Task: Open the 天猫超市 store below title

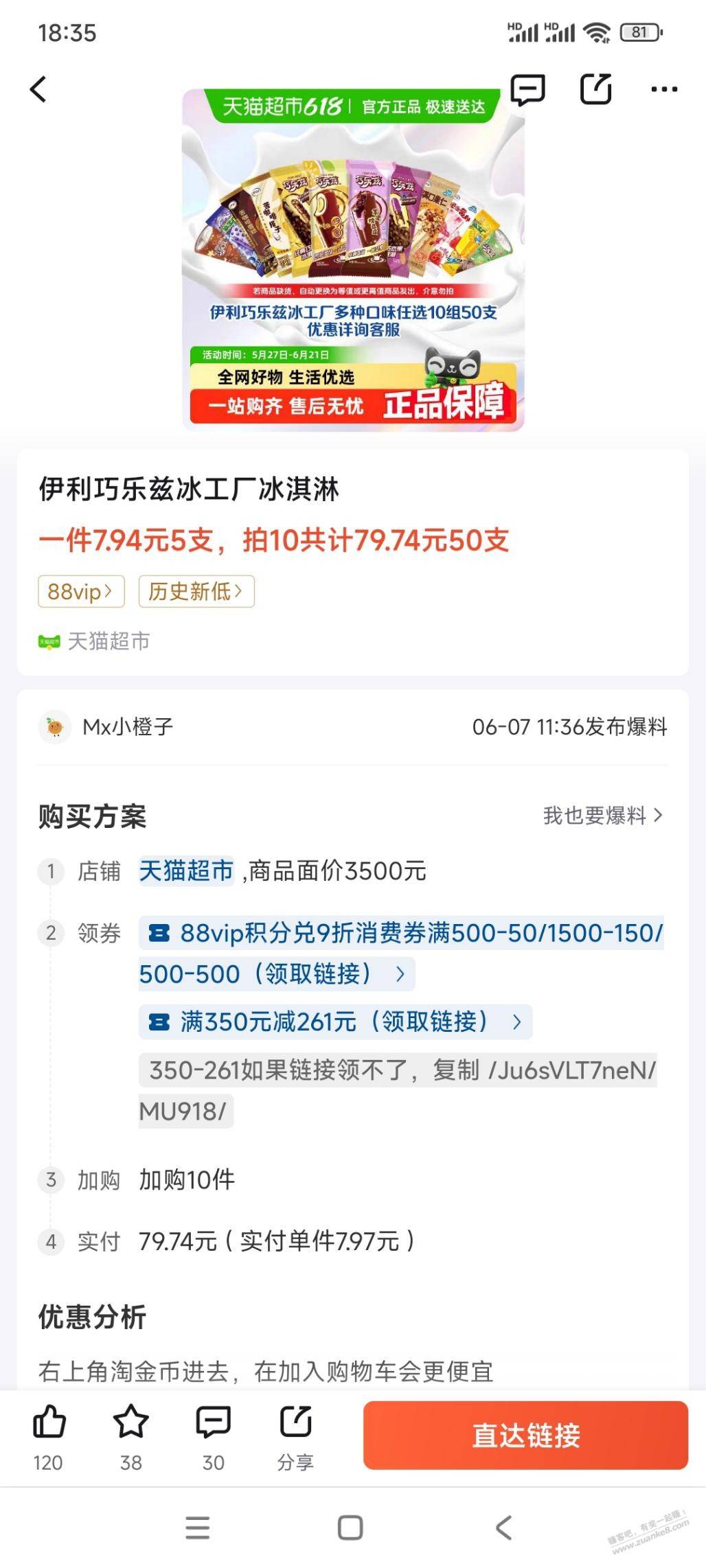Action: [x=94, y=641]
